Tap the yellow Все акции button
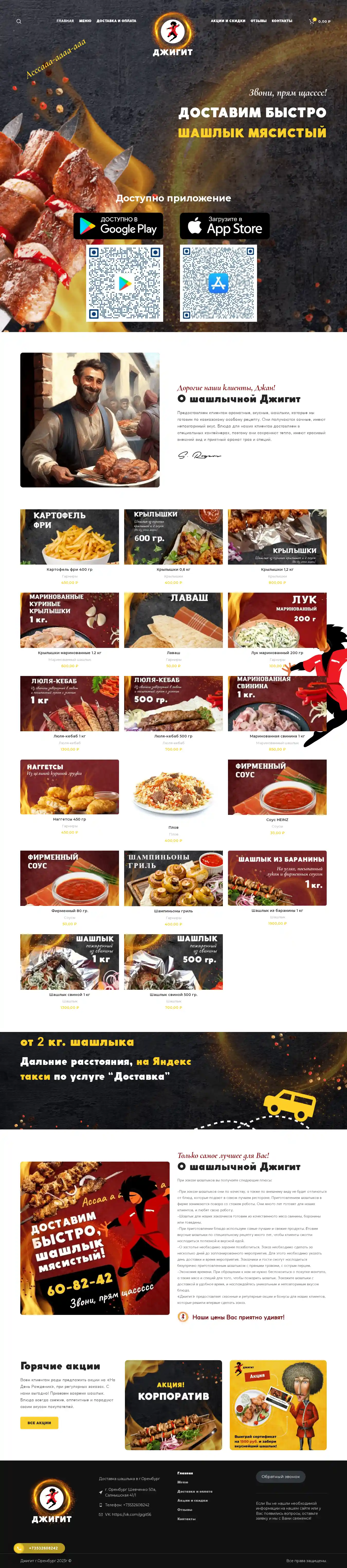347x1568 pixels. 40,1422
